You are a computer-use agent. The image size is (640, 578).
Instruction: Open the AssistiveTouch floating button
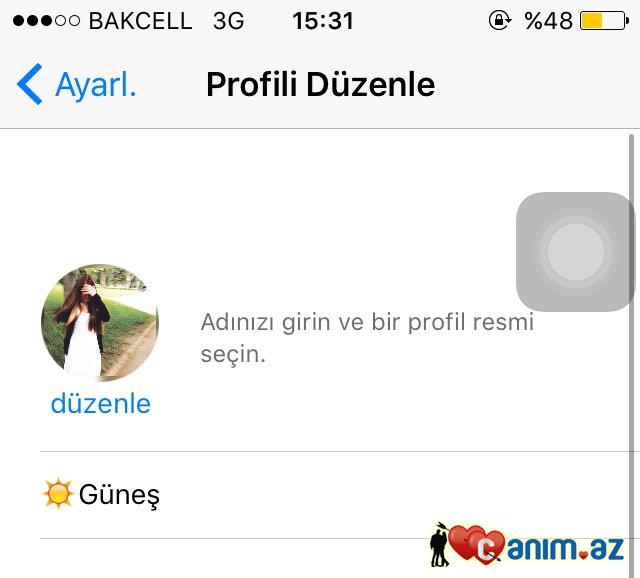[x=575, y=251]
